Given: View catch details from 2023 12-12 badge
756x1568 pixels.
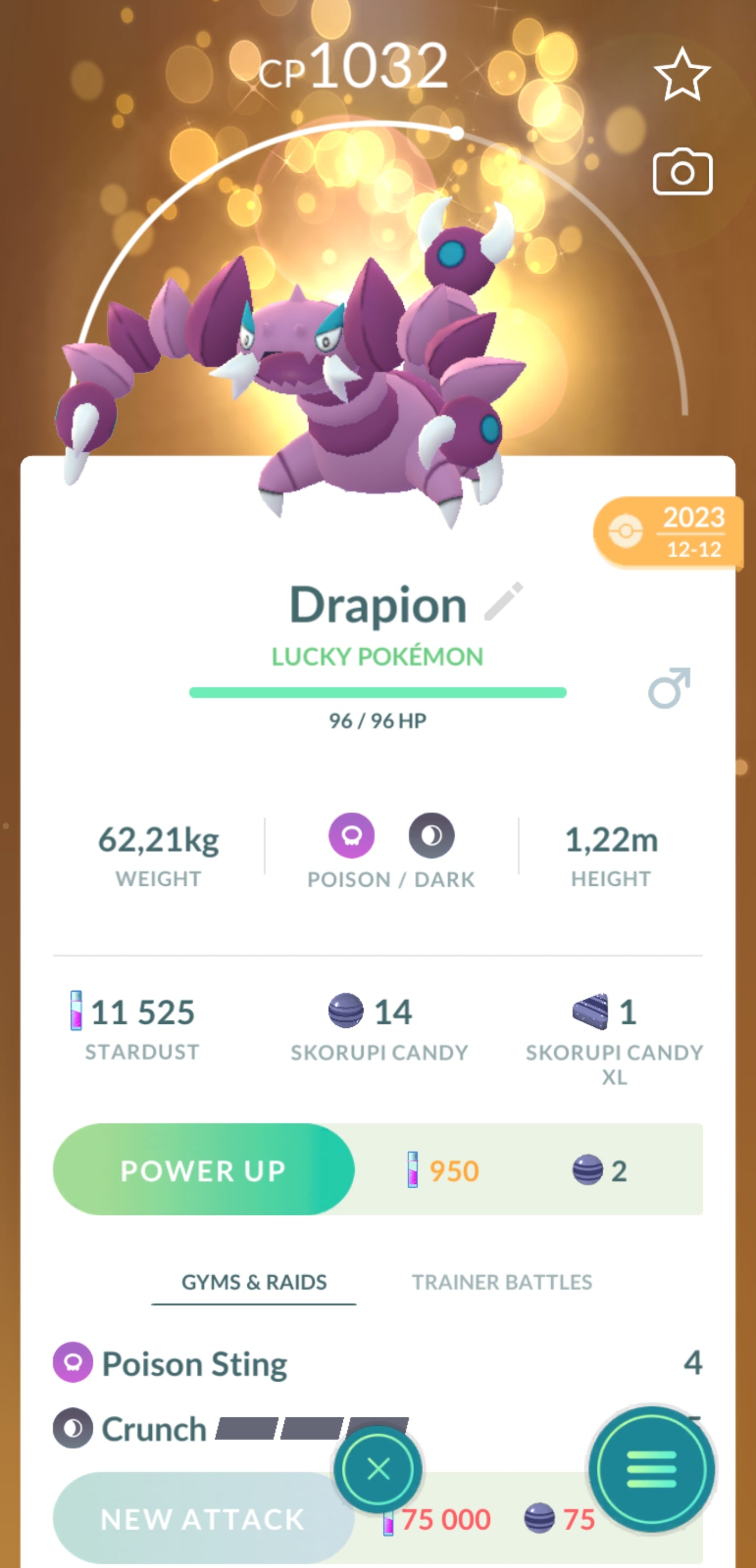Looking at the screenshot, I should point(668,532).
